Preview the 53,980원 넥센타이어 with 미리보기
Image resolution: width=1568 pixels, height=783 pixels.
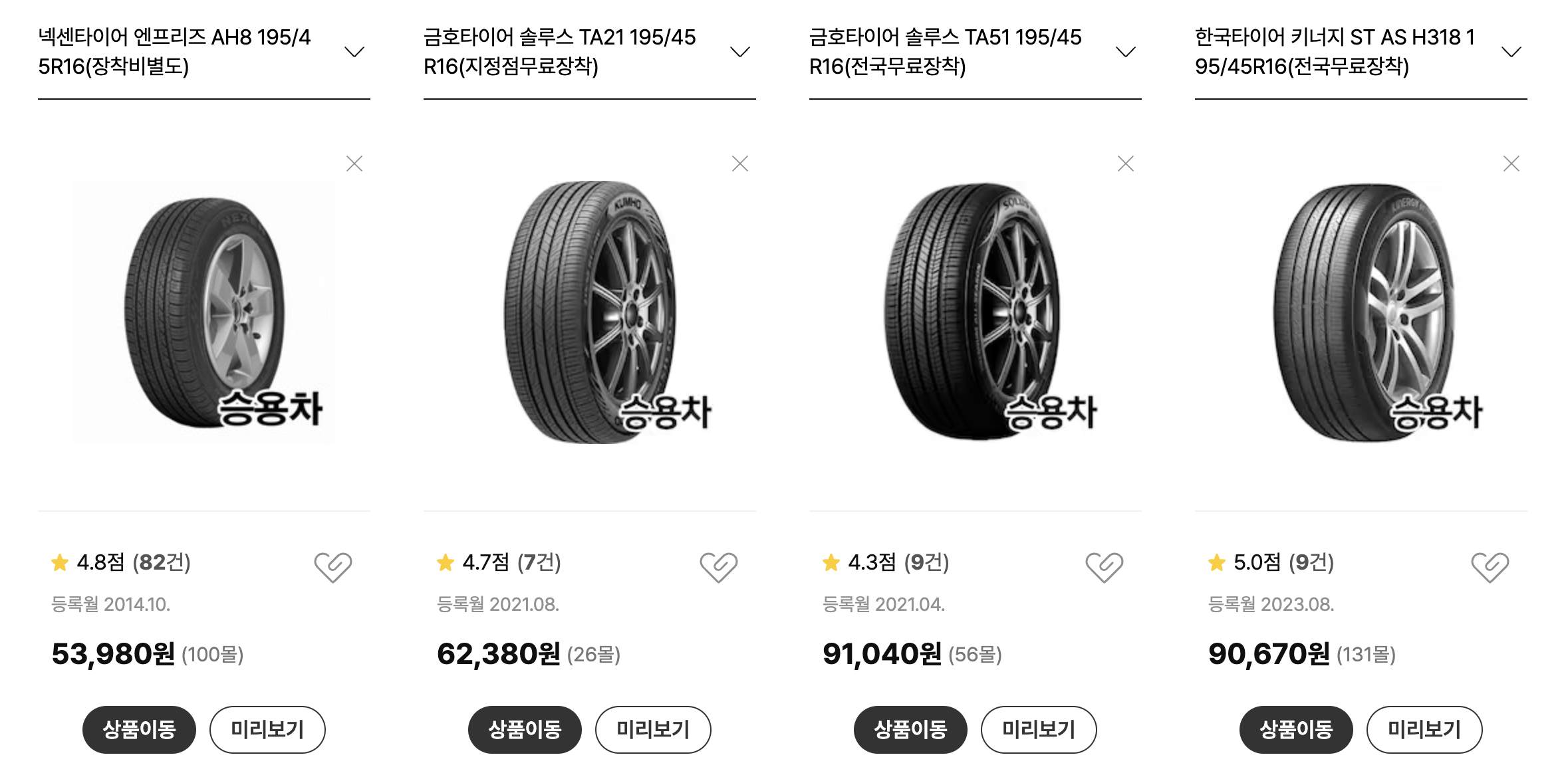point(267,730)
